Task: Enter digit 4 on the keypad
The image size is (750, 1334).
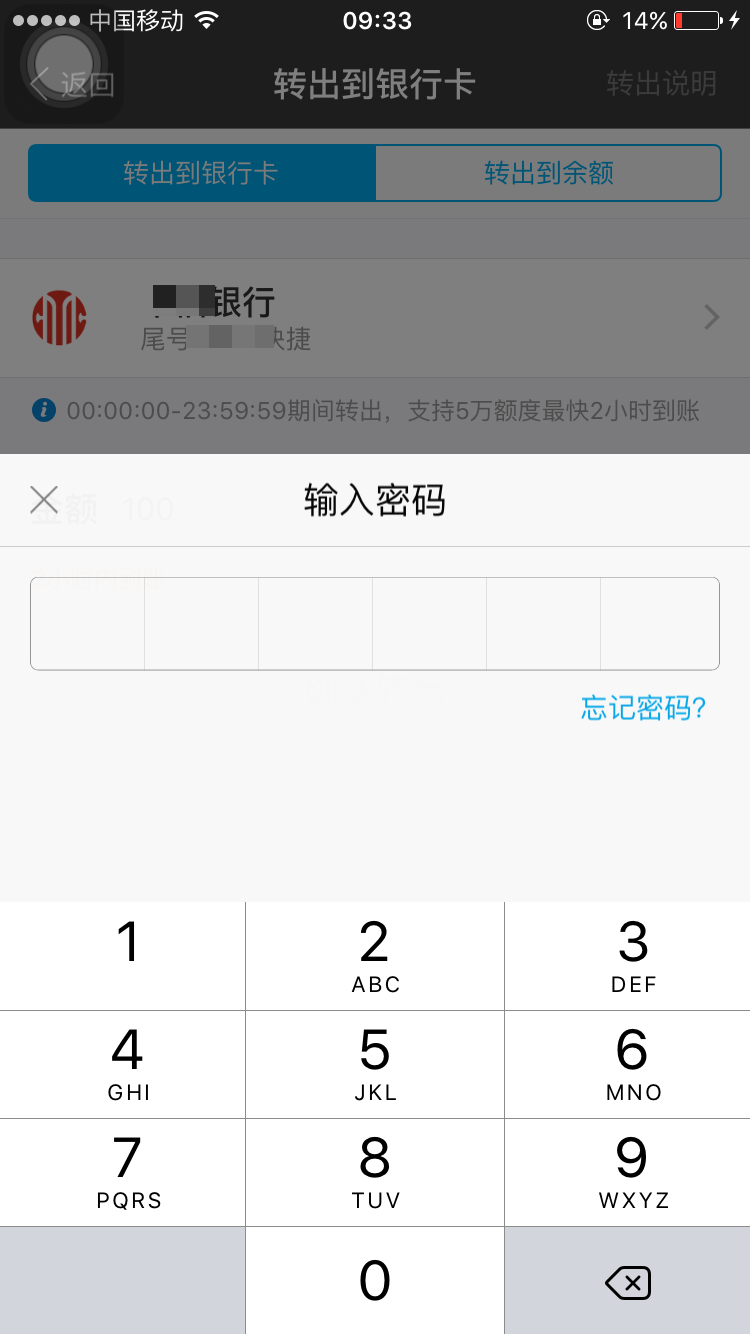Action: tap(123, 1064)
